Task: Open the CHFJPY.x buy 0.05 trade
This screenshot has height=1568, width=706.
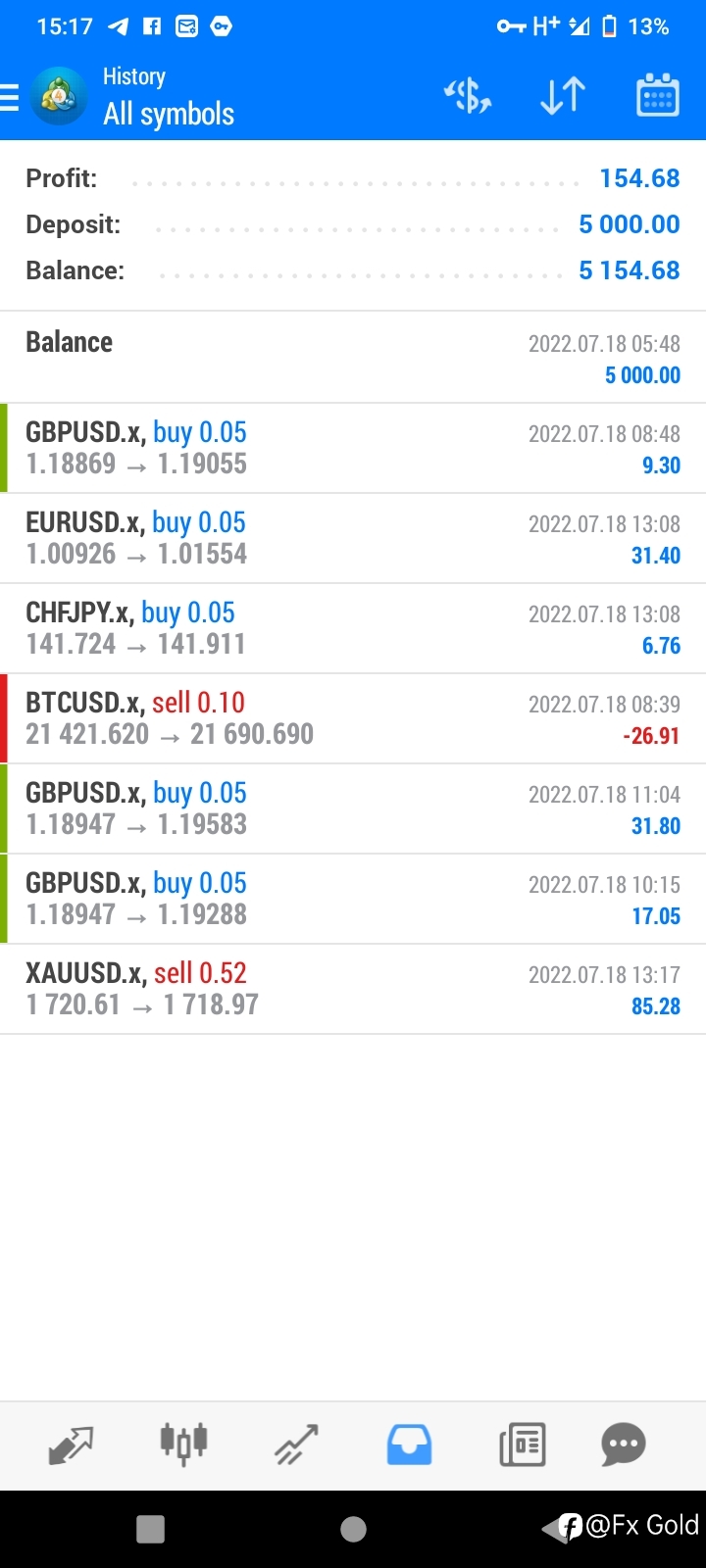Action: point(353,628)
